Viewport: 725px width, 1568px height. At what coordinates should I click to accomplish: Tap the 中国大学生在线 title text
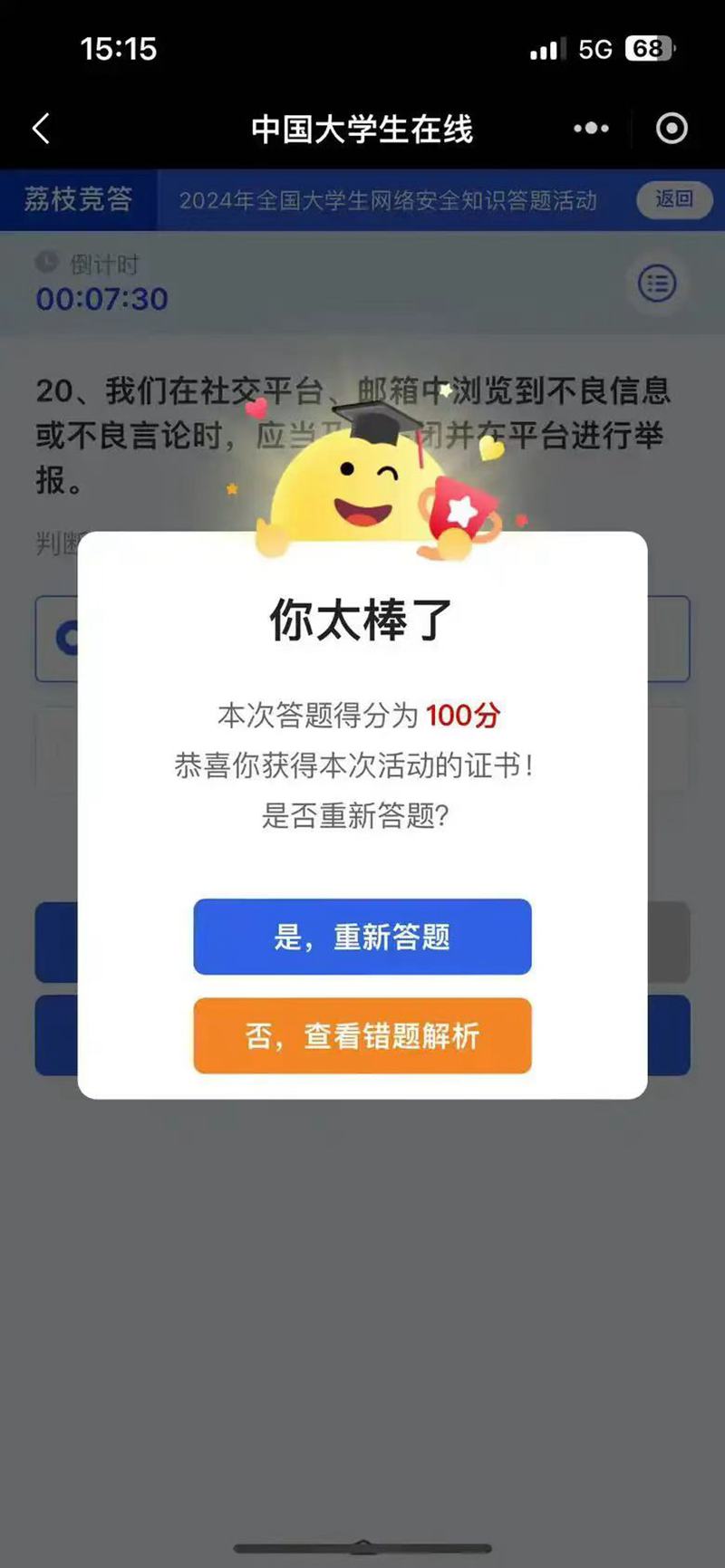click(362, 128)
